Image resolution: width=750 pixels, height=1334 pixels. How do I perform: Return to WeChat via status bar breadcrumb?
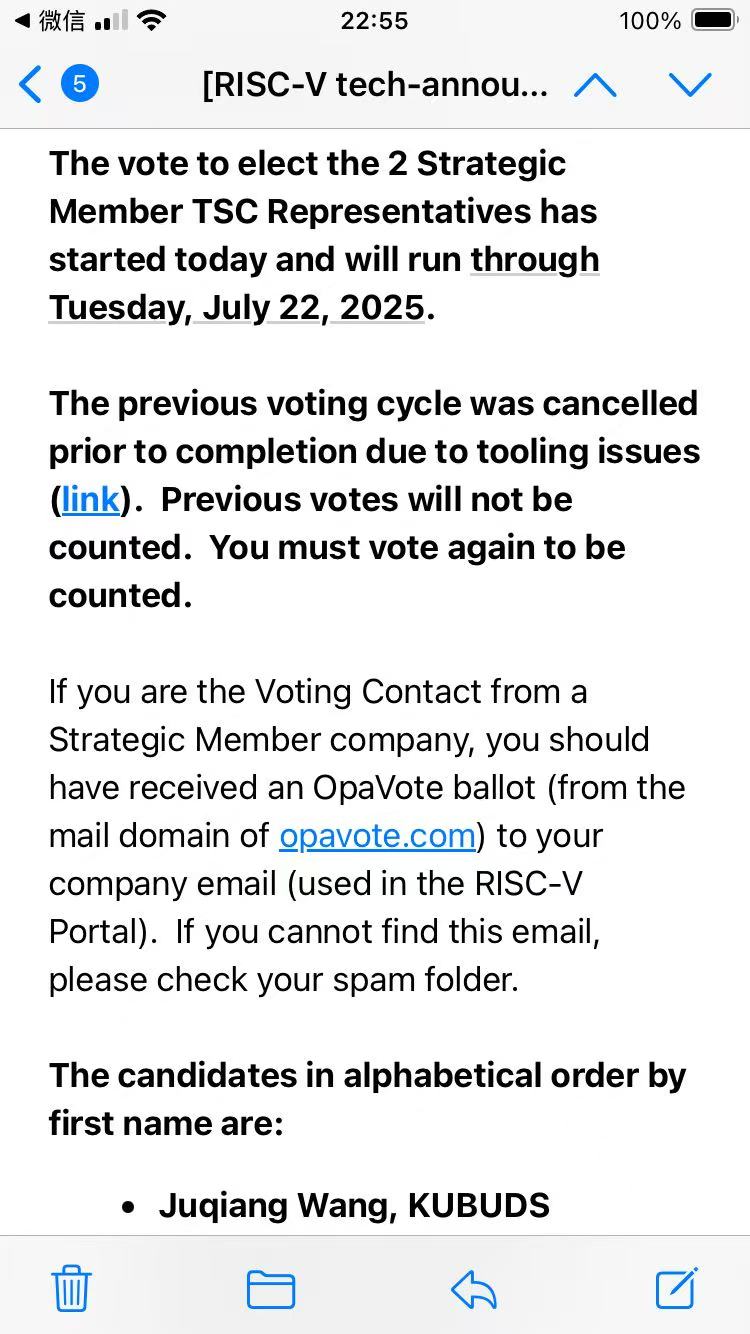point(50,20)
